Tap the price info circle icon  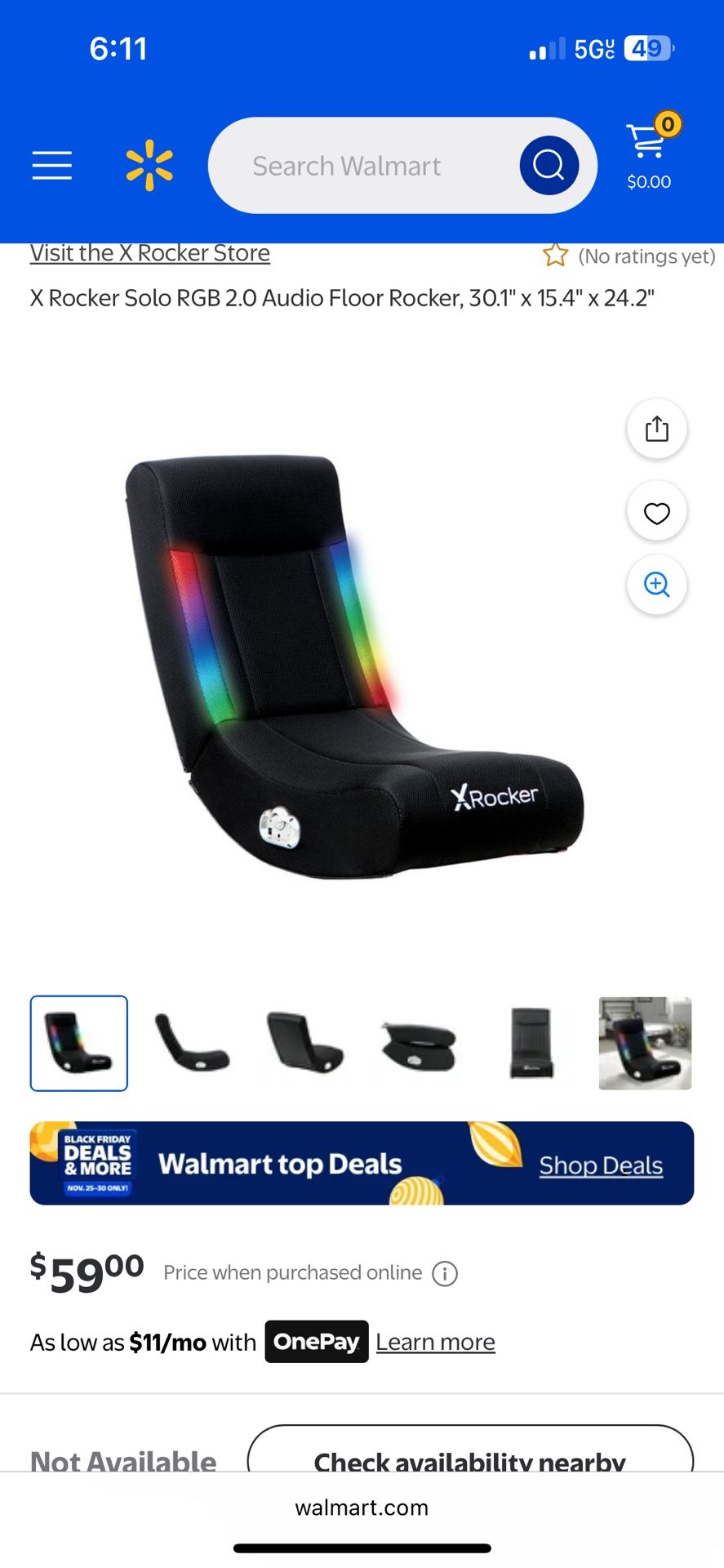444,1273
